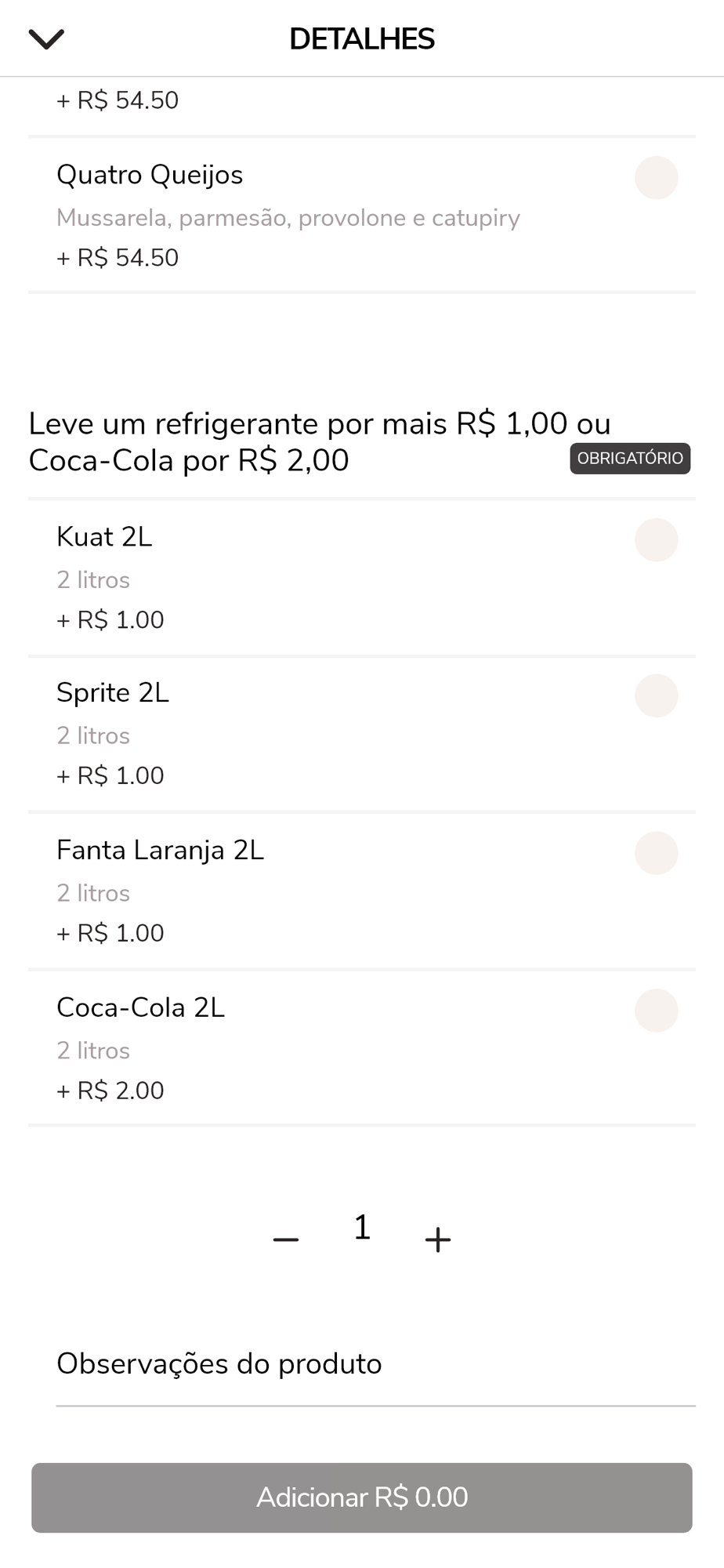Collapse details with the down chevron

click(46, 39)
